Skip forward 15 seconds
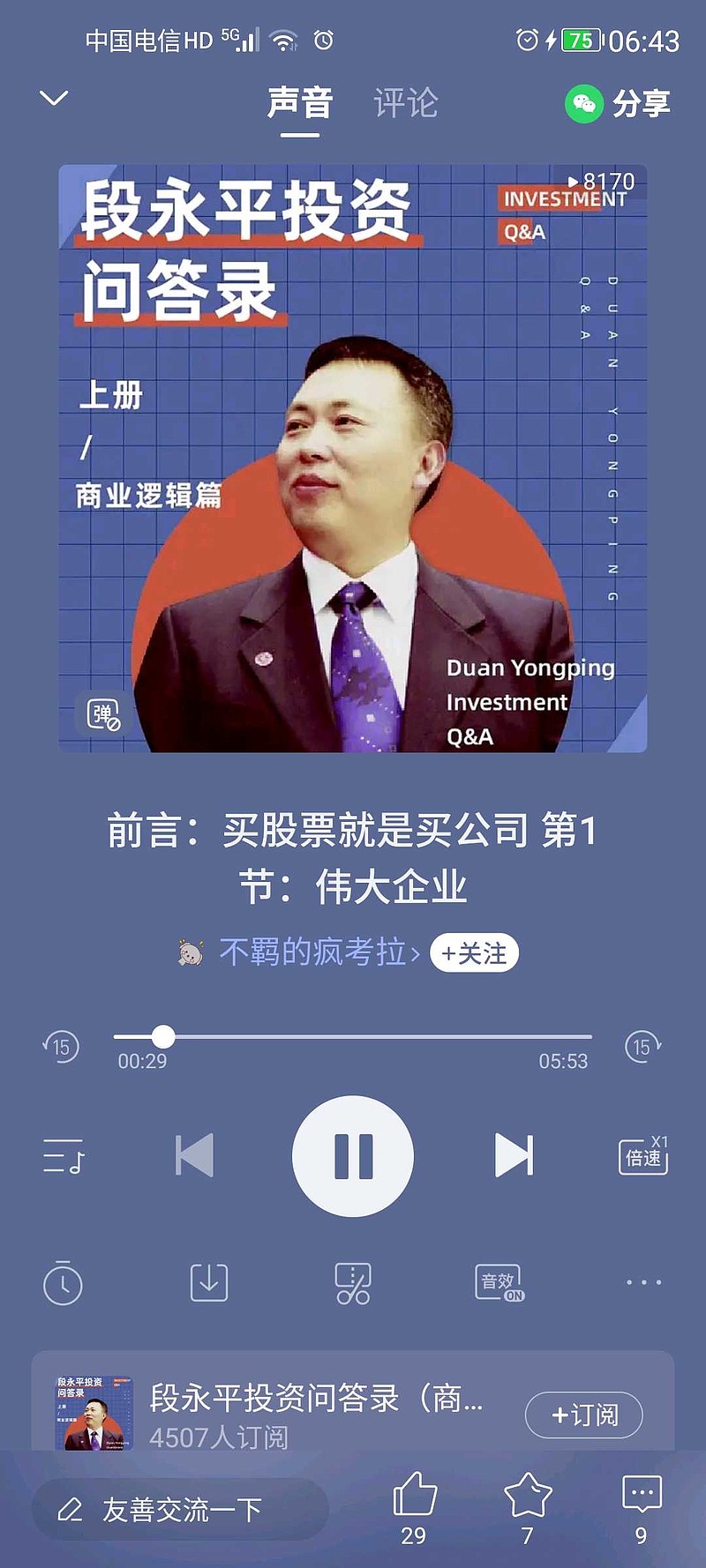The image size is (706, 1568). coord(643,1046)
